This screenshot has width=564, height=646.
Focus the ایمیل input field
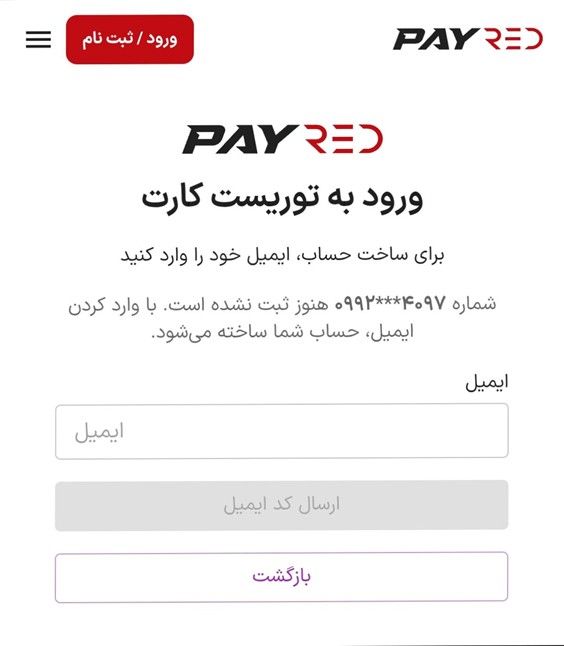[282, 431]
